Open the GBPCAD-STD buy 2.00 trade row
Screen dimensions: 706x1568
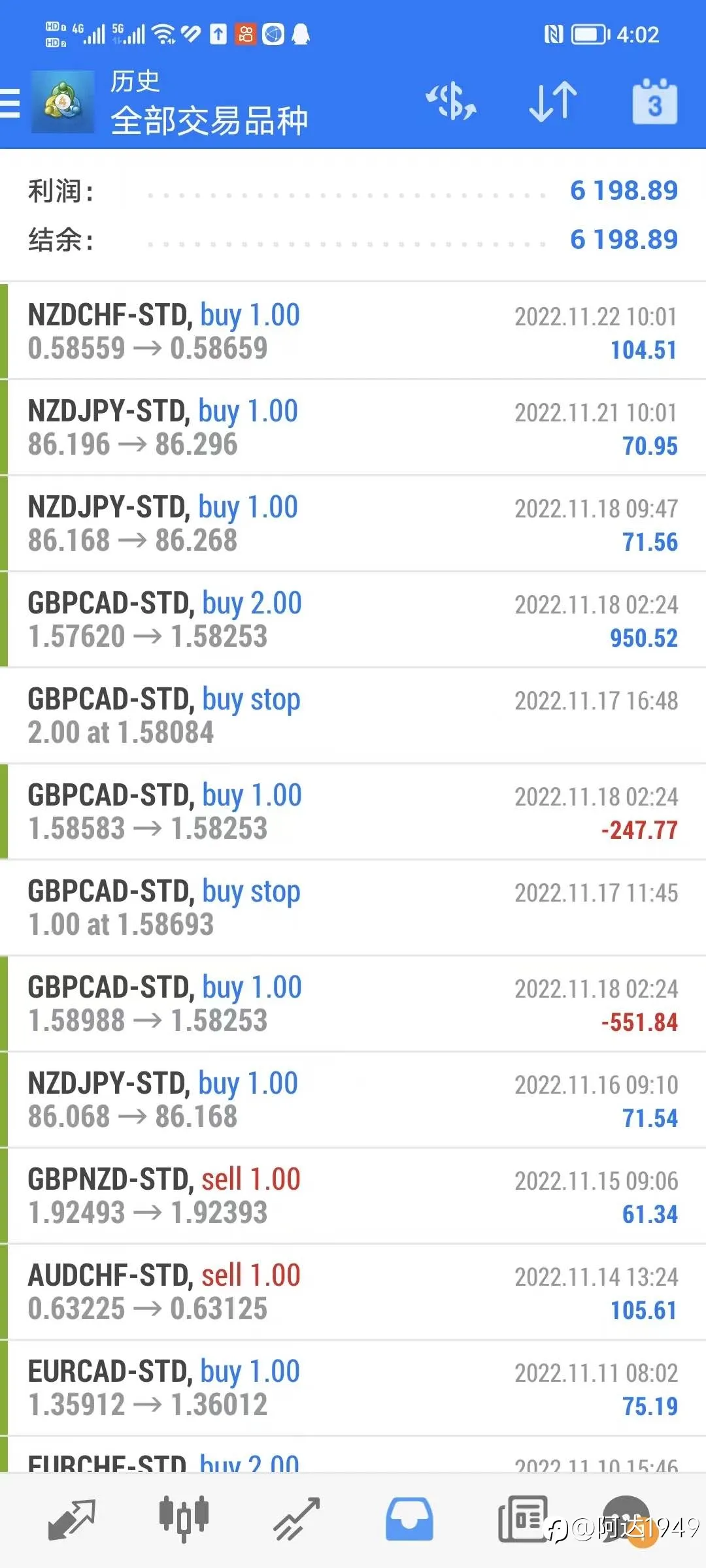click(353, 619)
